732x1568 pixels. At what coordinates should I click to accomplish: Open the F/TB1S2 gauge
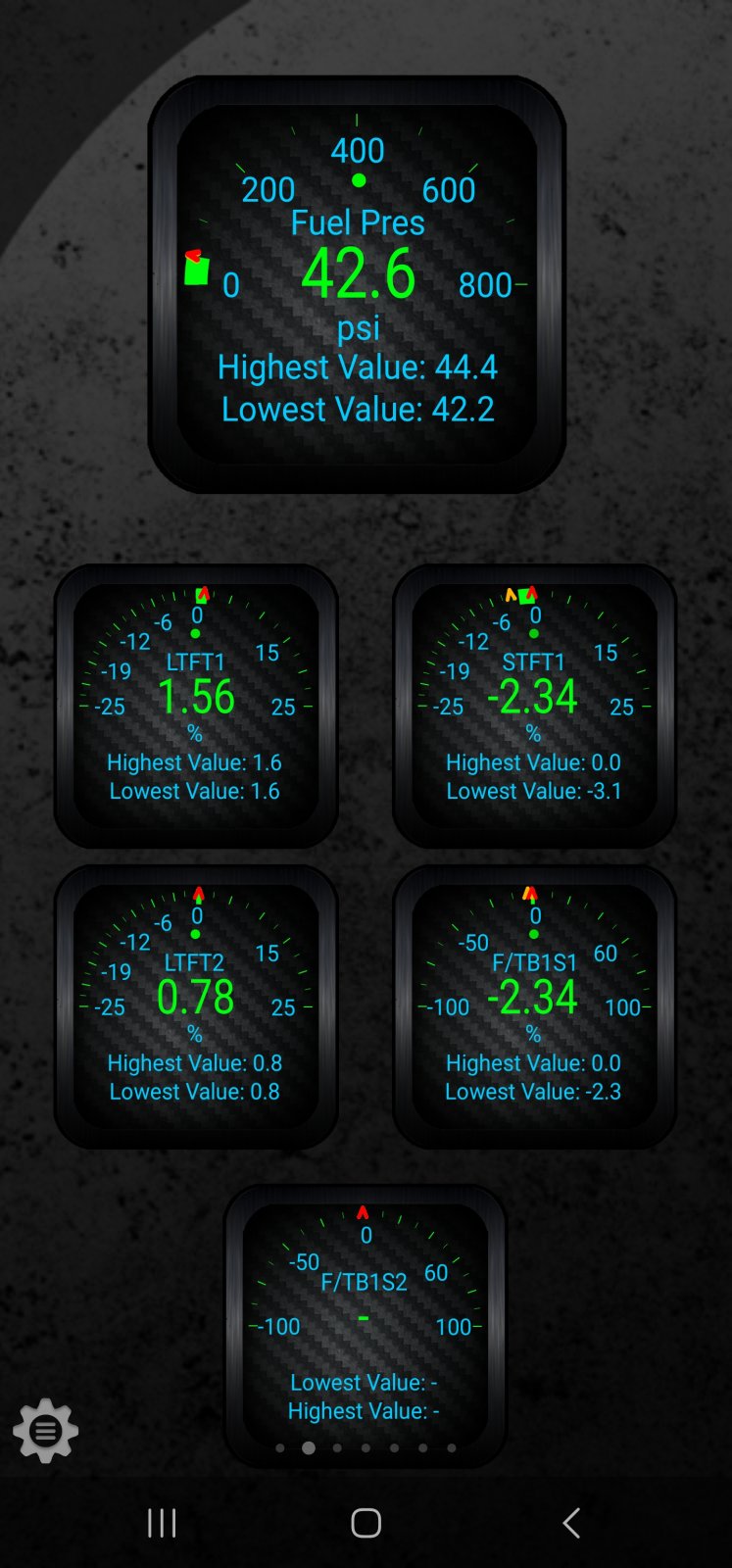tap(365, 1326)
